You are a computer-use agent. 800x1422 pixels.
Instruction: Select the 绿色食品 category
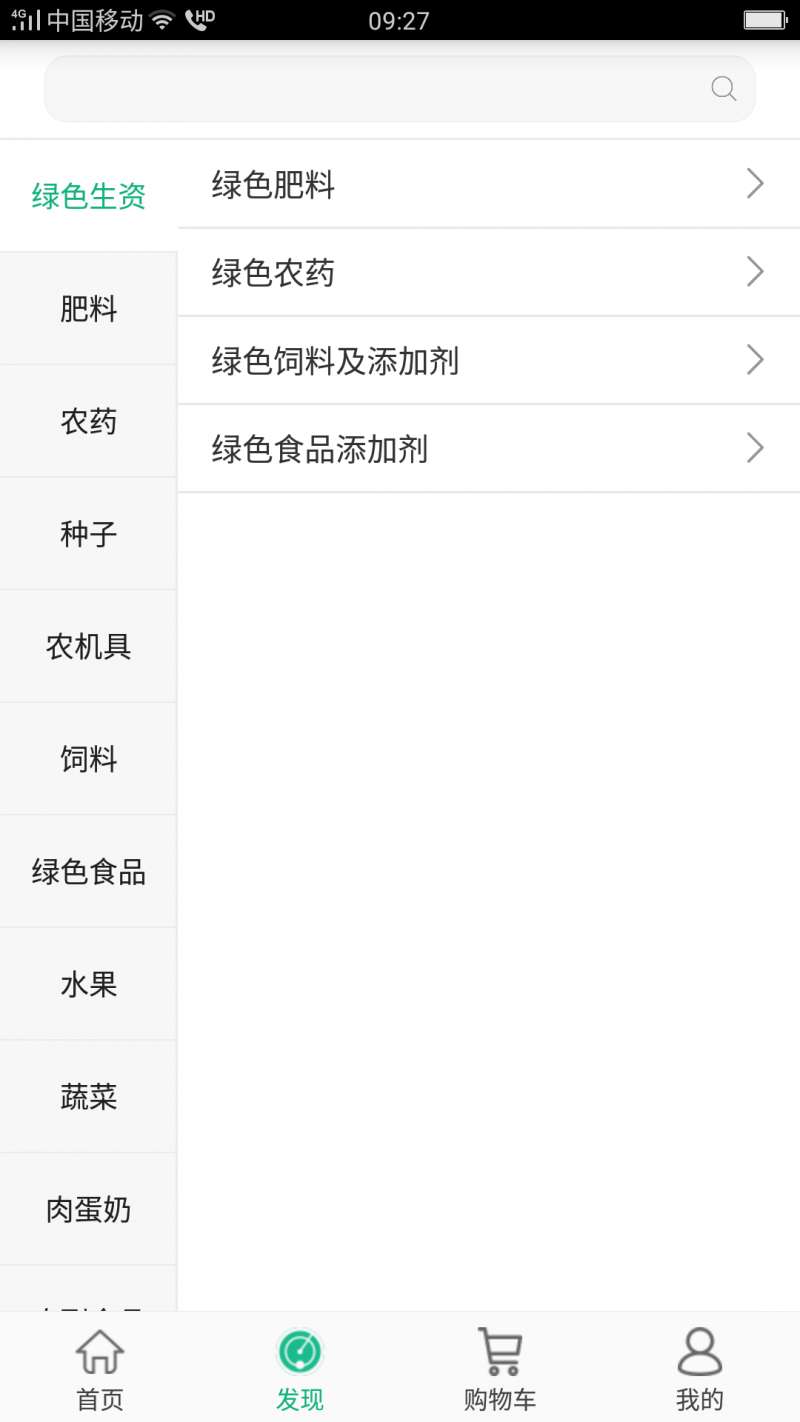[x=89, y=872]
